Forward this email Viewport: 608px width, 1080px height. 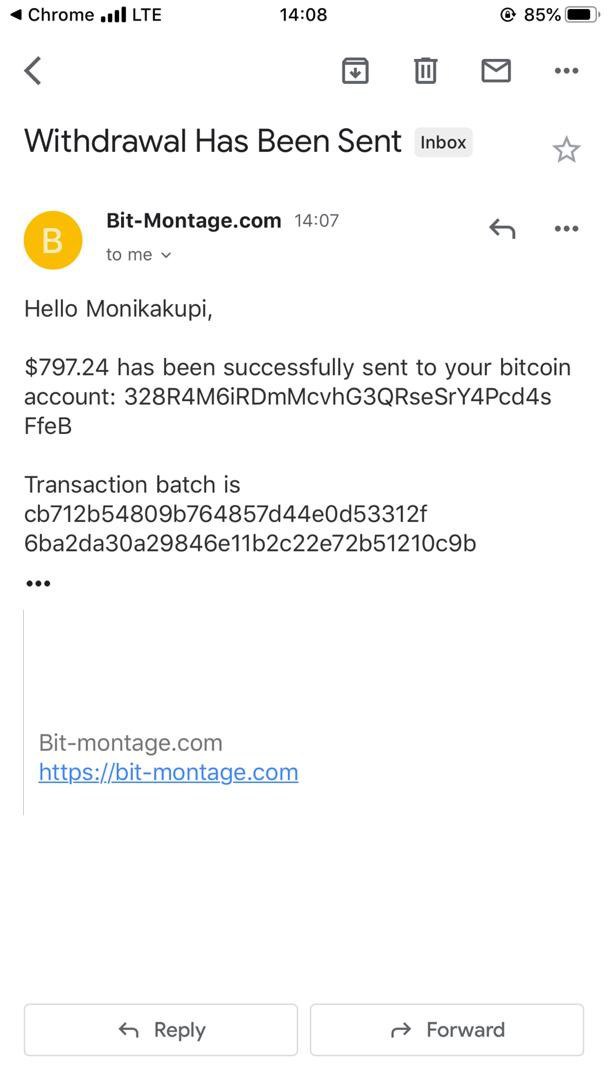point(447,1030)
